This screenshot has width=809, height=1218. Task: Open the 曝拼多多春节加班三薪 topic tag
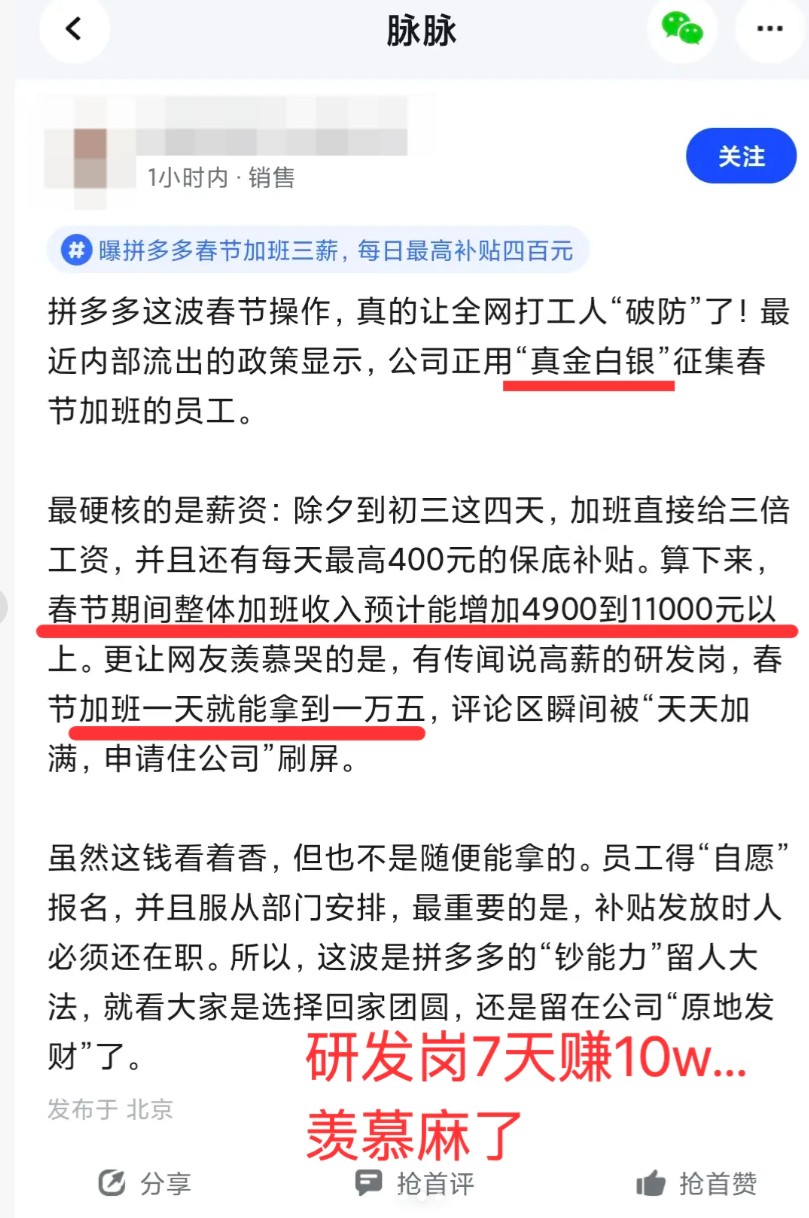[x=318, y=250]
